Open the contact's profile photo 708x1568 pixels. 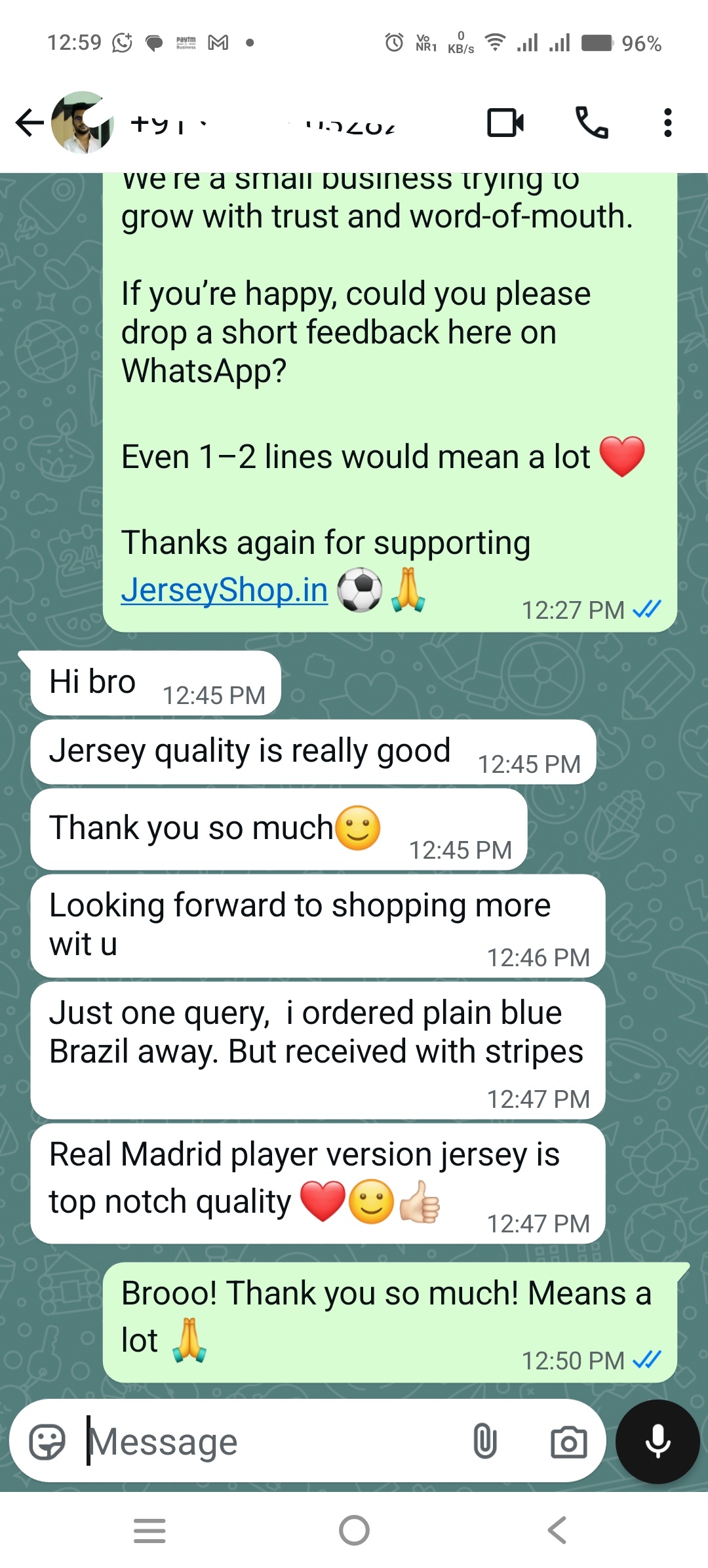coord(83,123)
